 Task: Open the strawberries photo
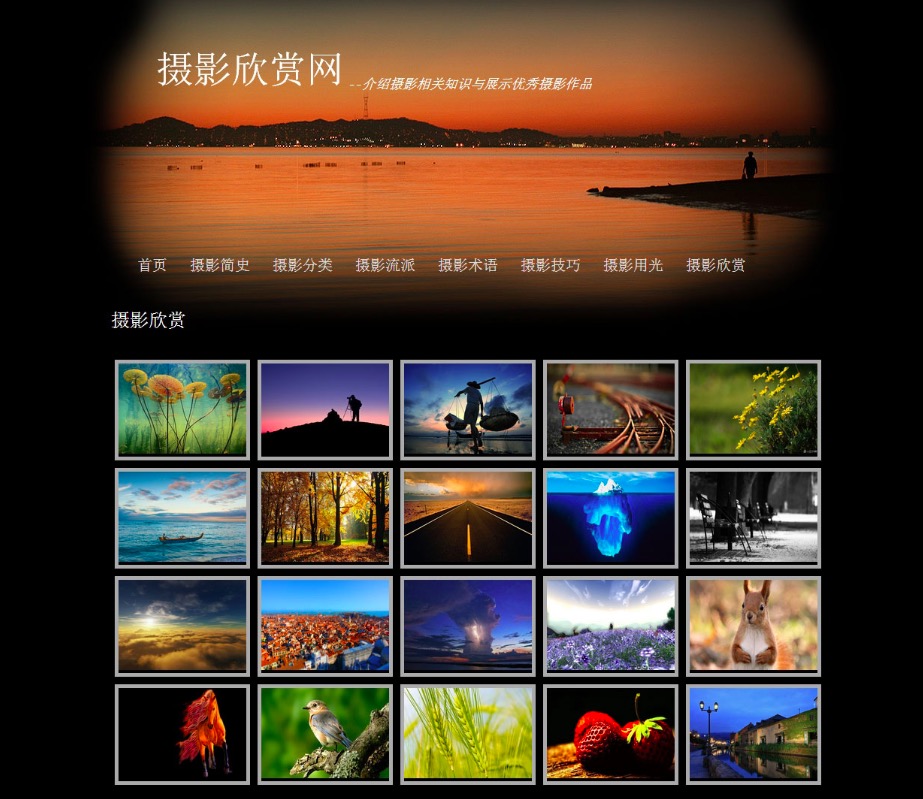[x=611, y=733]
